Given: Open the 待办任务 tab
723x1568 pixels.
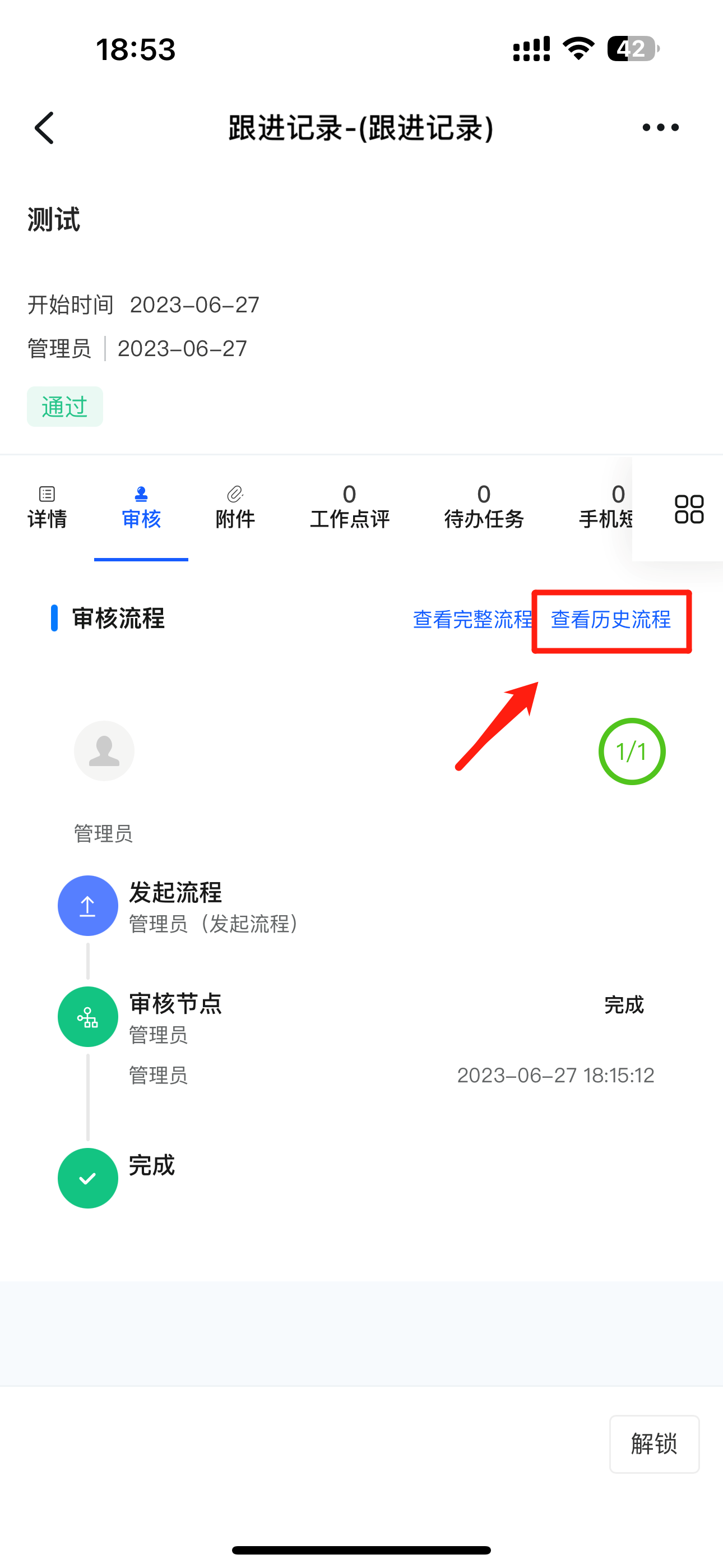Looking at the screenshot, I should click(484, 508).
